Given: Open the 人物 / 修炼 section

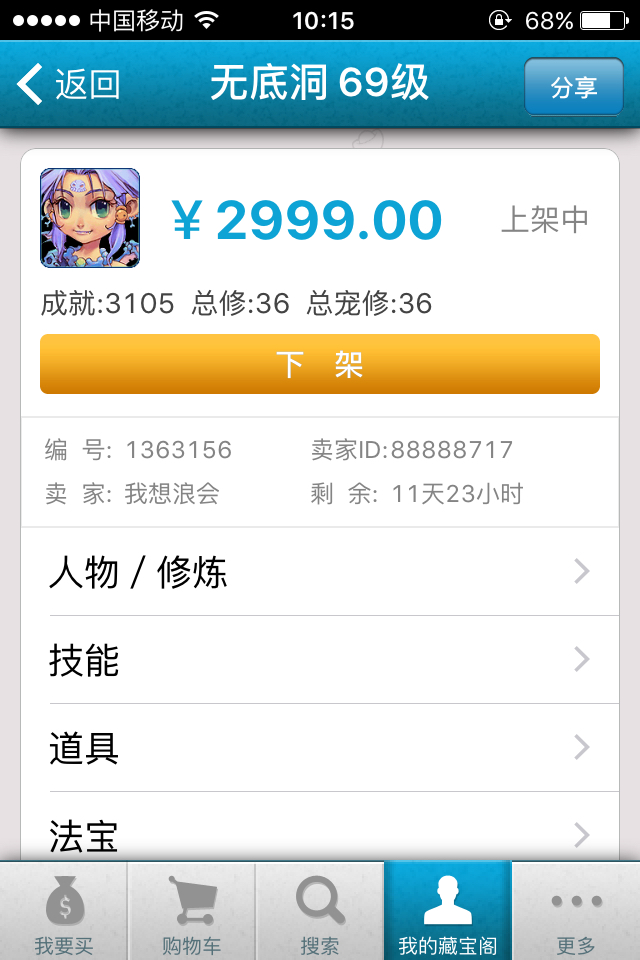Looking at the screenshot, I should pos(320,572).
